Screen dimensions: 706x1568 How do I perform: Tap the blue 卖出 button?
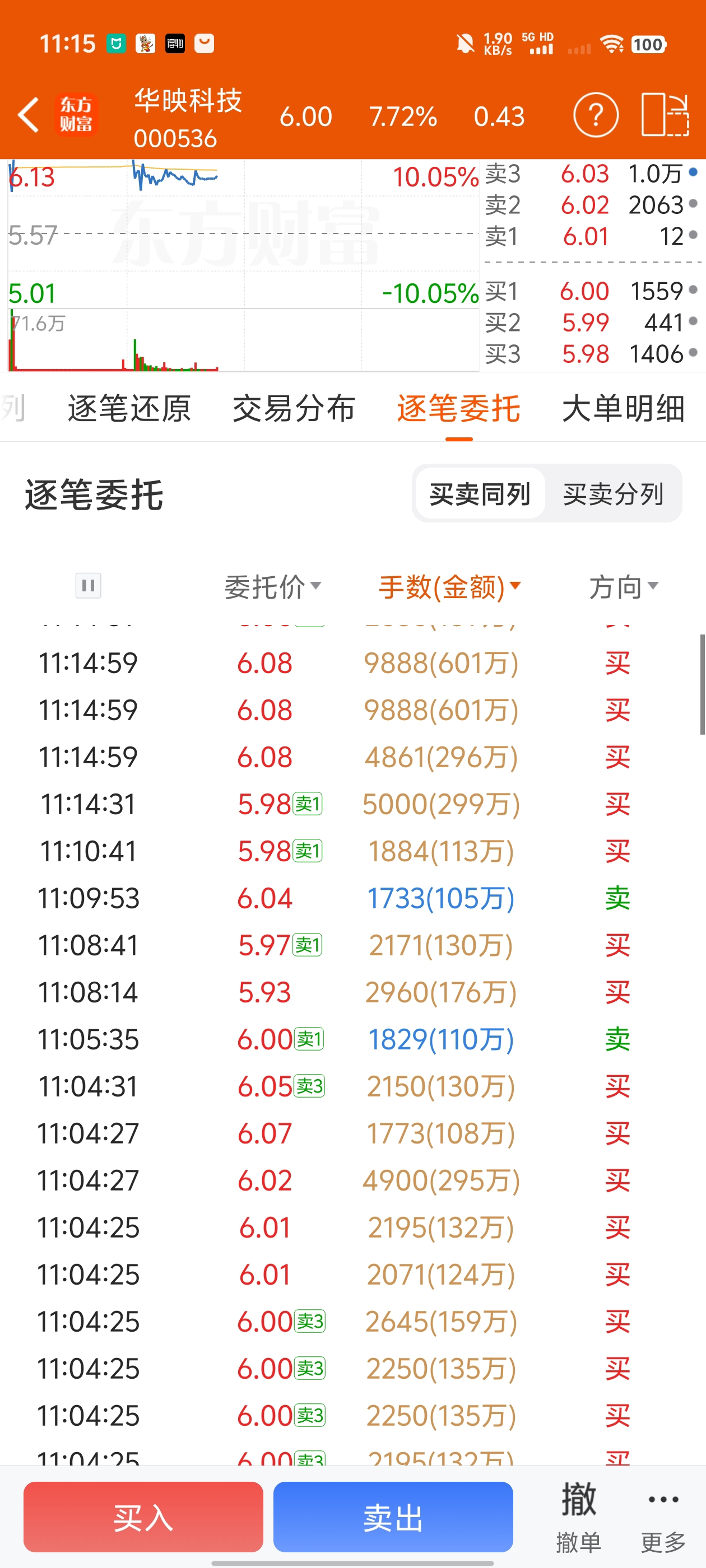coord(393,1517)
